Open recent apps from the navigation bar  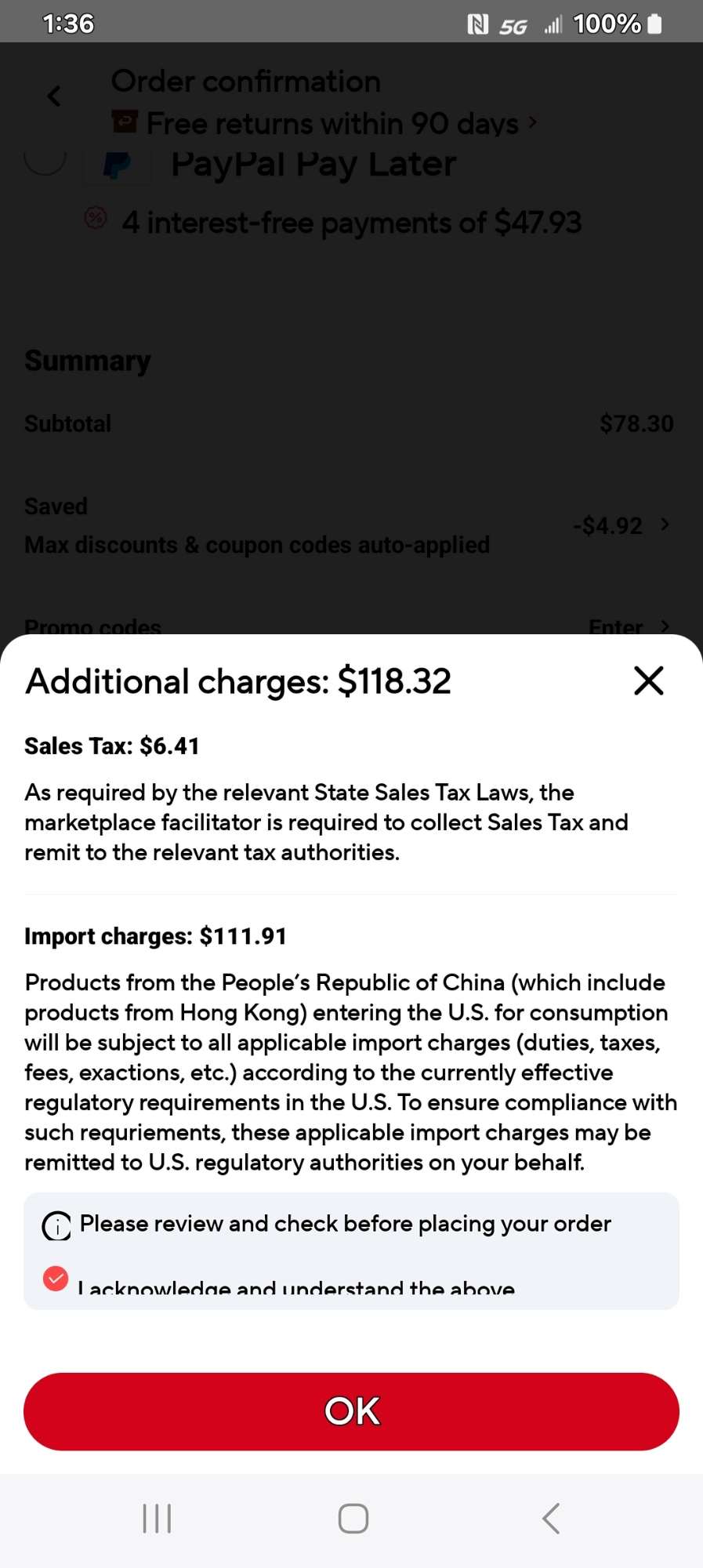(157, 1519)
